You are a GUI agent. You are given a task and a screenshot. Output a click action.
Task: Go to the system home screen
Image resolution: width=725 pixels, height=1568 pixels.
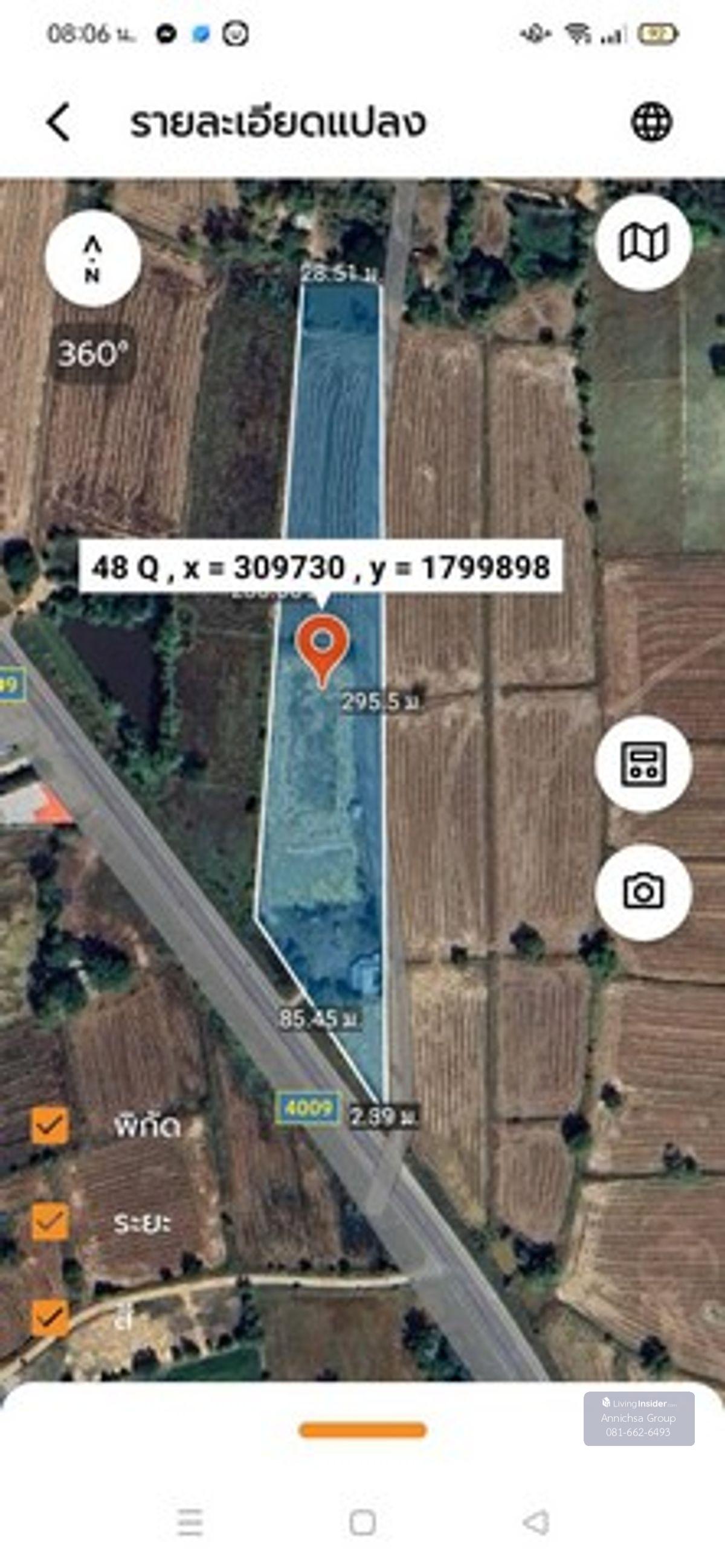tap(362, 1522)
